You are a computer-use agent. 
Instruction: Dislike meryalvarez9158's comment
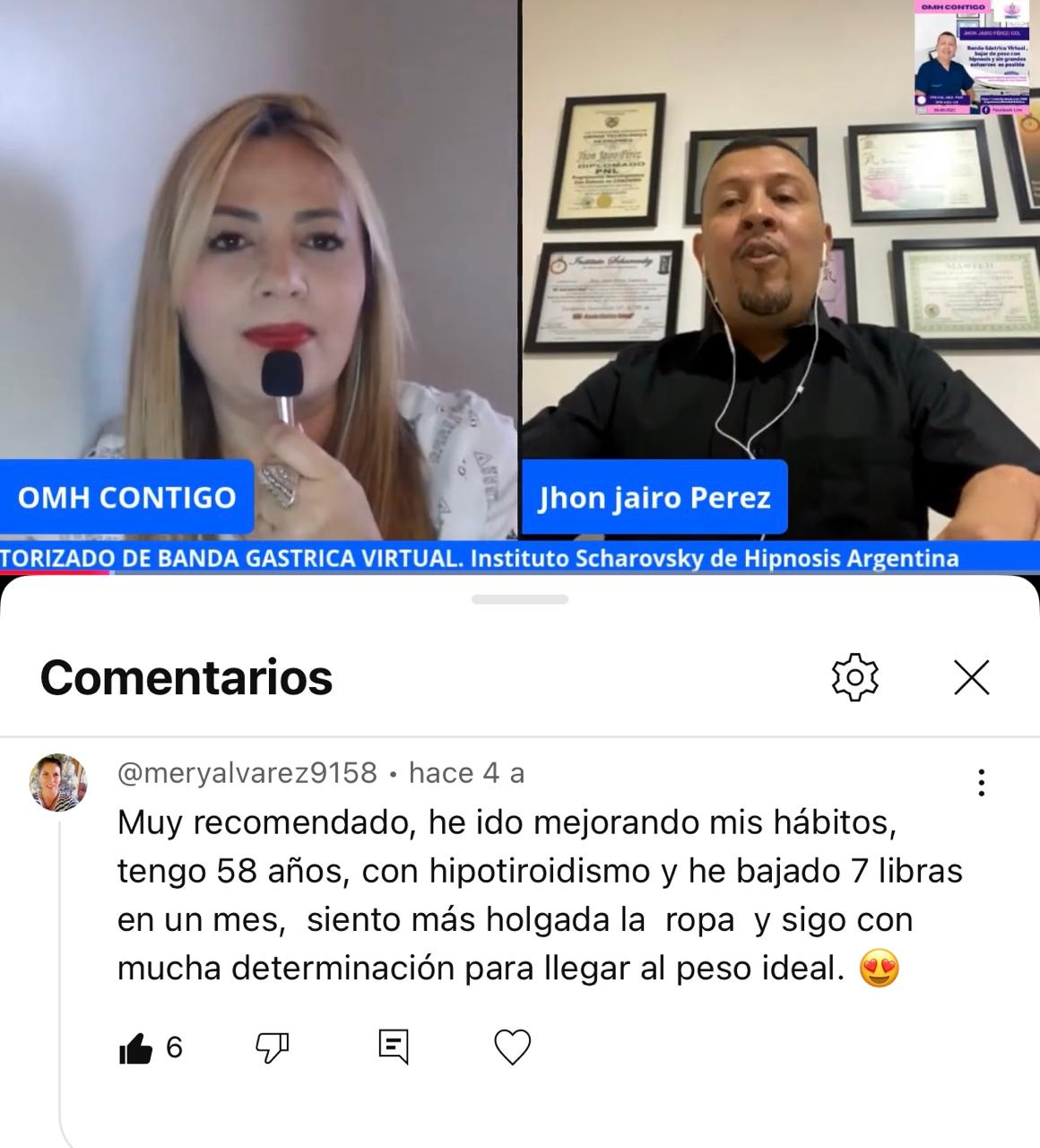pyautogui.click(x=273, y=1048)
